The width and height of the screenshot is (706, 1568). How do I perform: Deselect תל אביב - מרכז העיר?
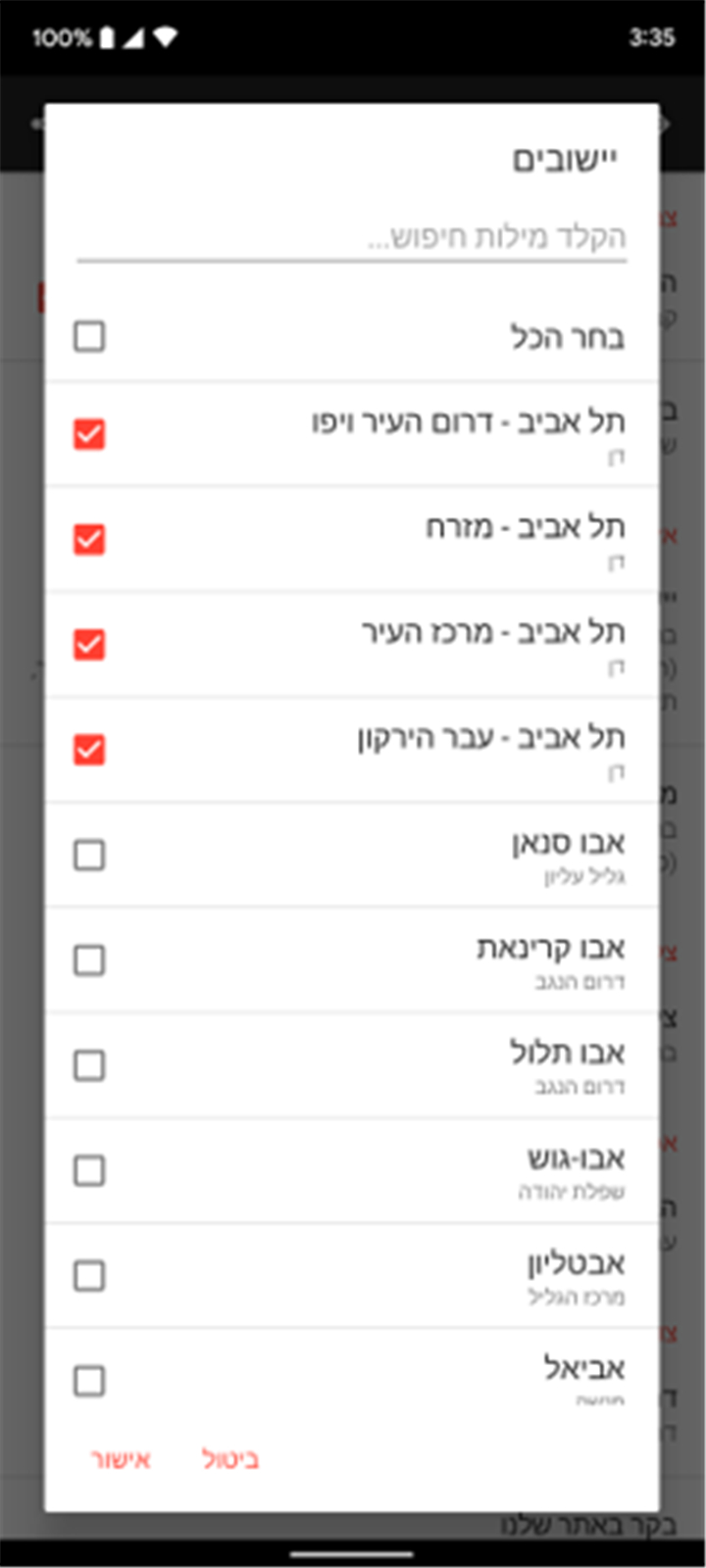tap(89, 645)
